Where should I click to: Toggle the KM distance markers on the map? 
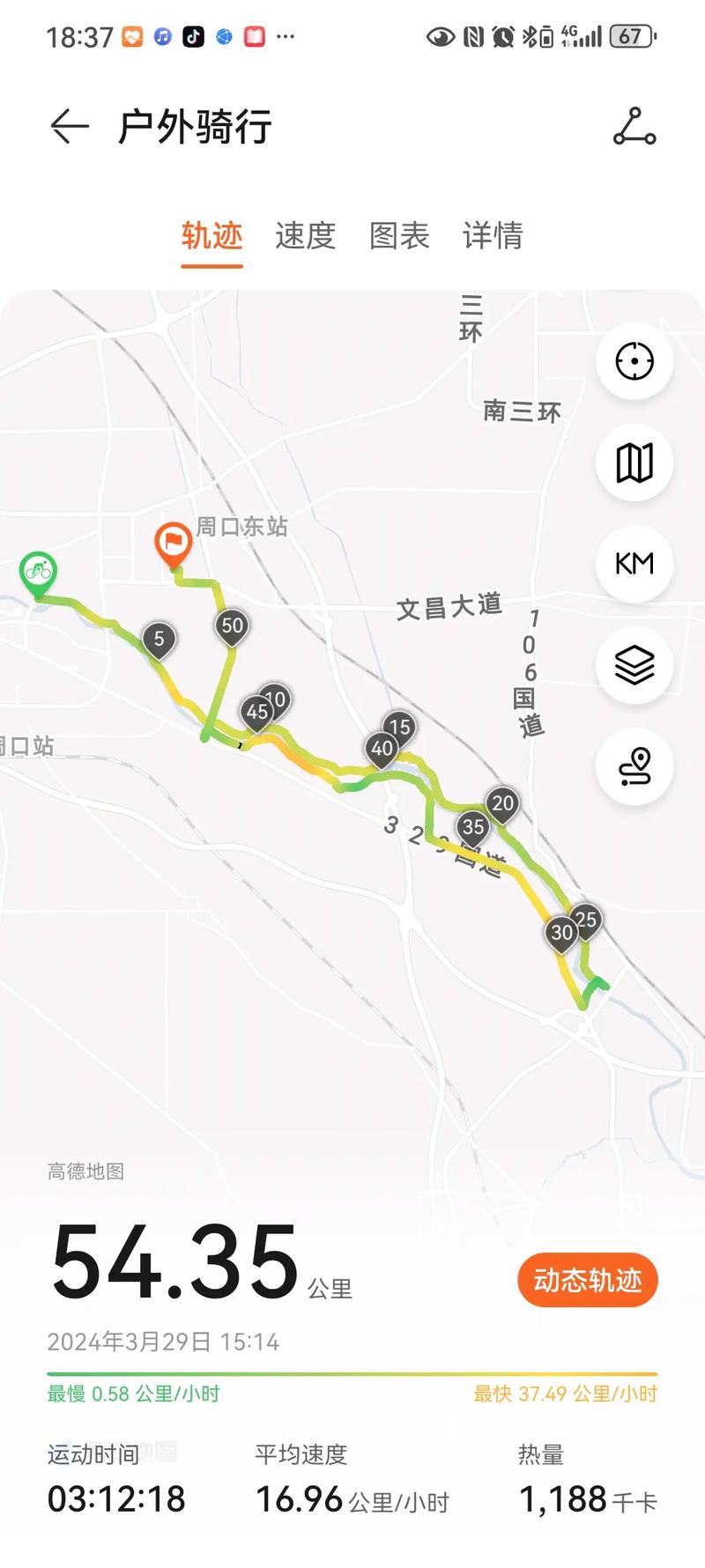pos(634,565)
